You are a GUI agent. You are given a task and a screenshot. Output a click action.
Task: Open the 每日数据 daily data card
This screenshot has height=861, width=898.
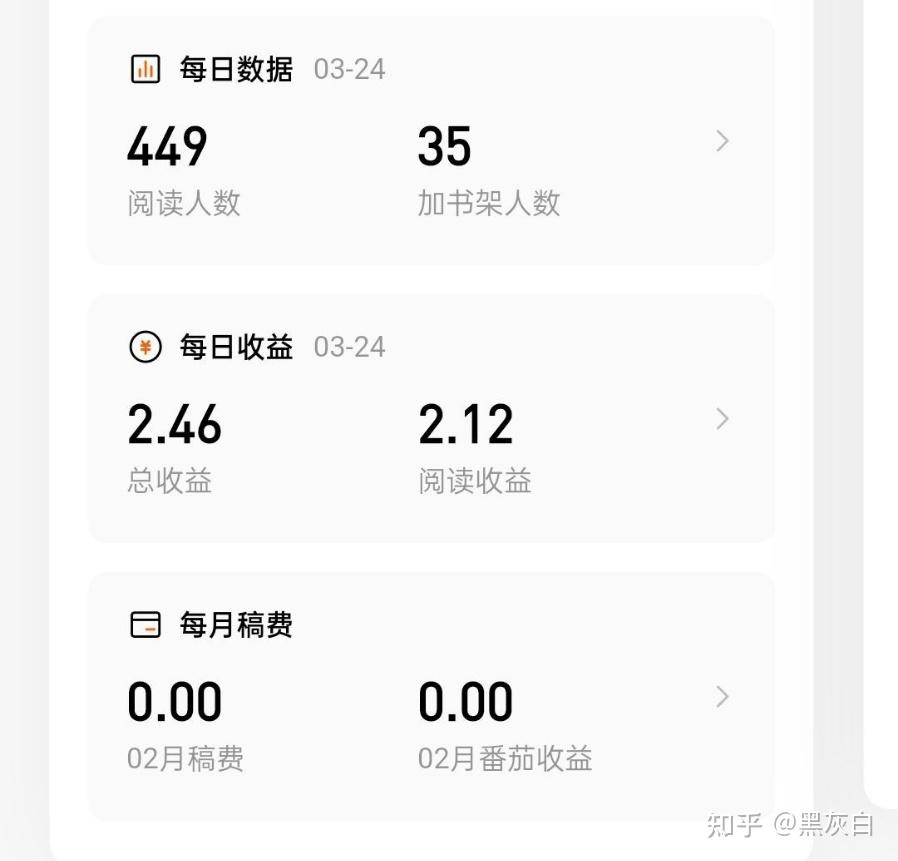pyautogui.click(x=722, y=142)
